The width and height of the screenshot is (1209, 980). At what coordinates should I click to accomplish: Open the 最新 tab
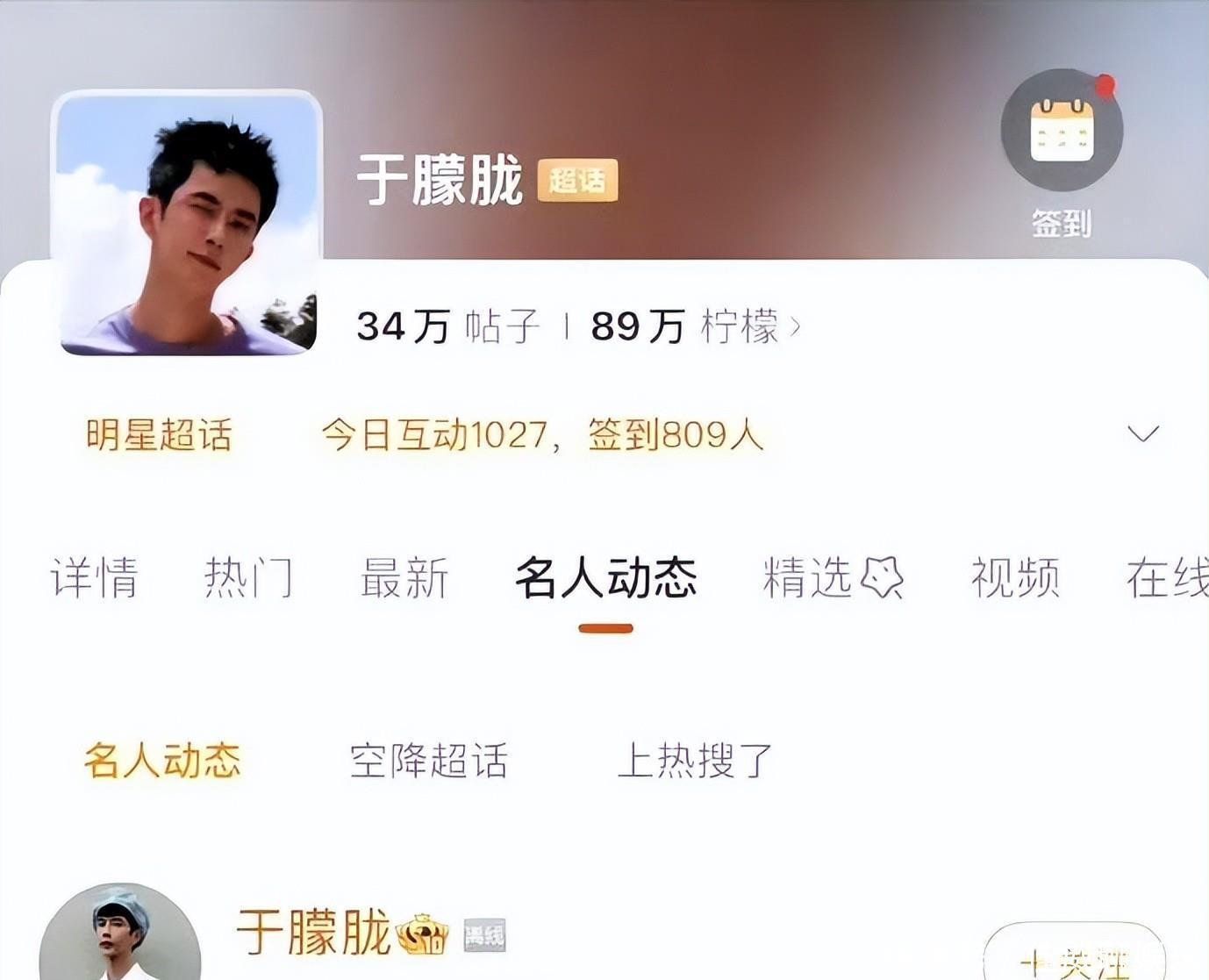[404, 578]
